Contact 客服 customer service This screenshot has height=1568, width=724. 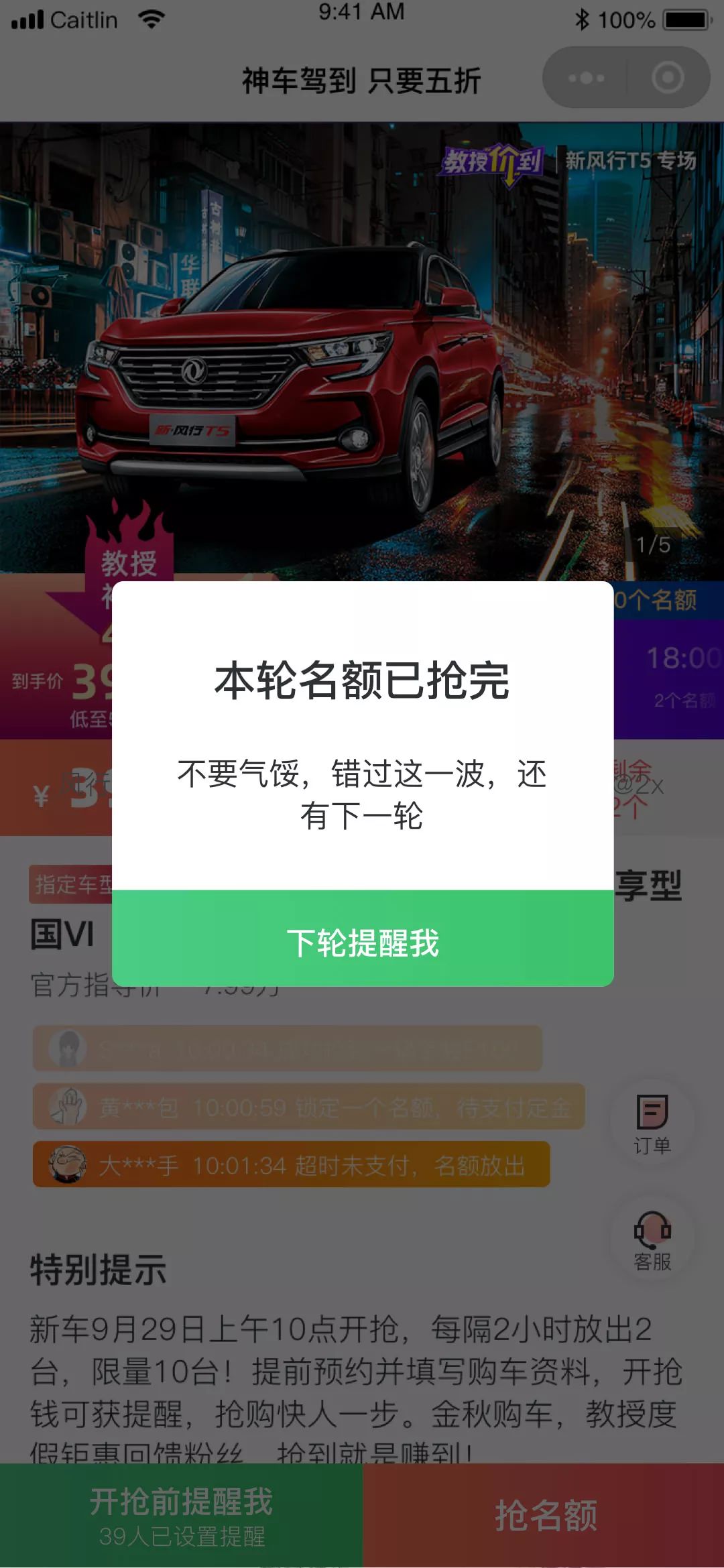[652, 1240]
